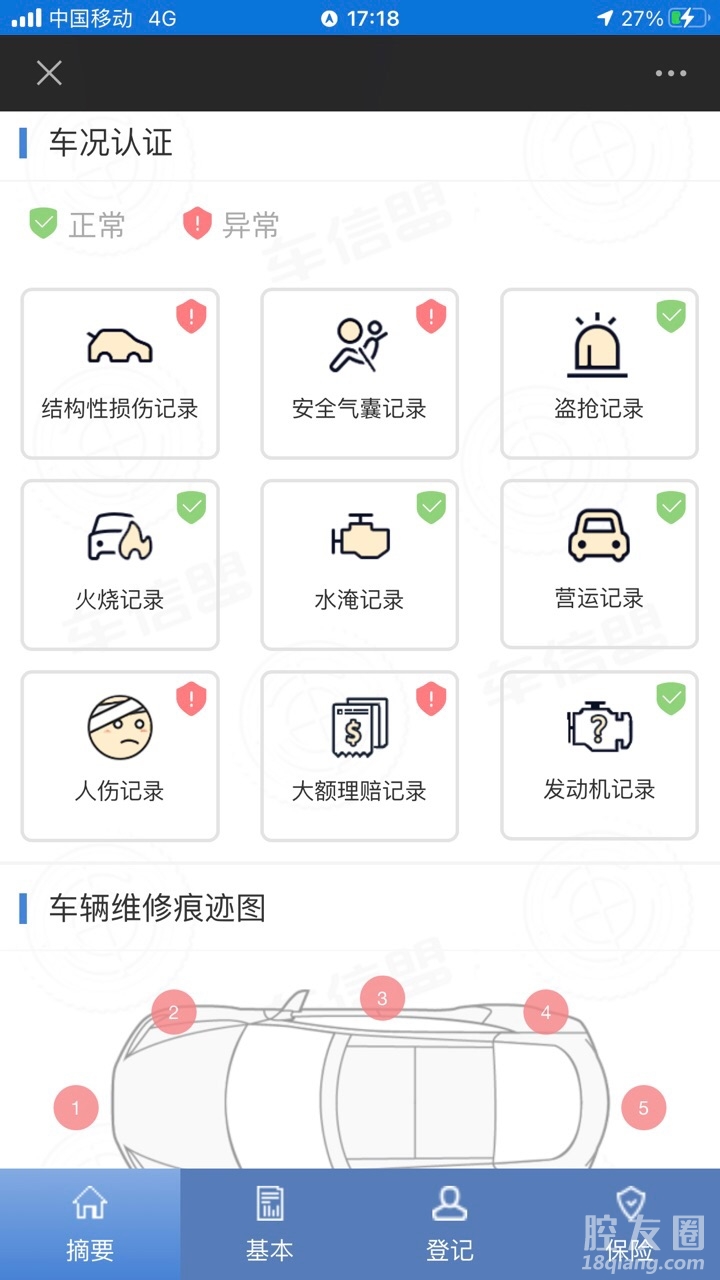
Task: Select repair marker 1 on the car diagram
Action: pyautogui.click(x=76, y=1107)
